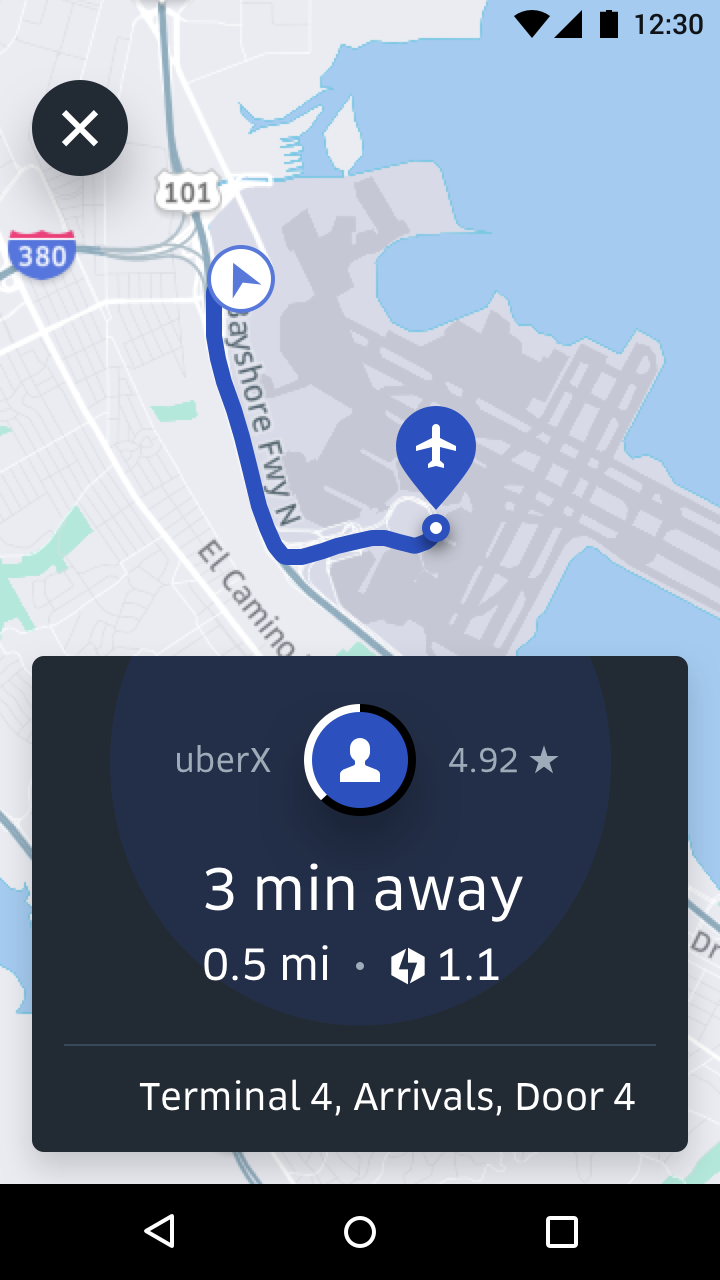
Task: Accept the uberX trip request card
Action: pos(360,762)
